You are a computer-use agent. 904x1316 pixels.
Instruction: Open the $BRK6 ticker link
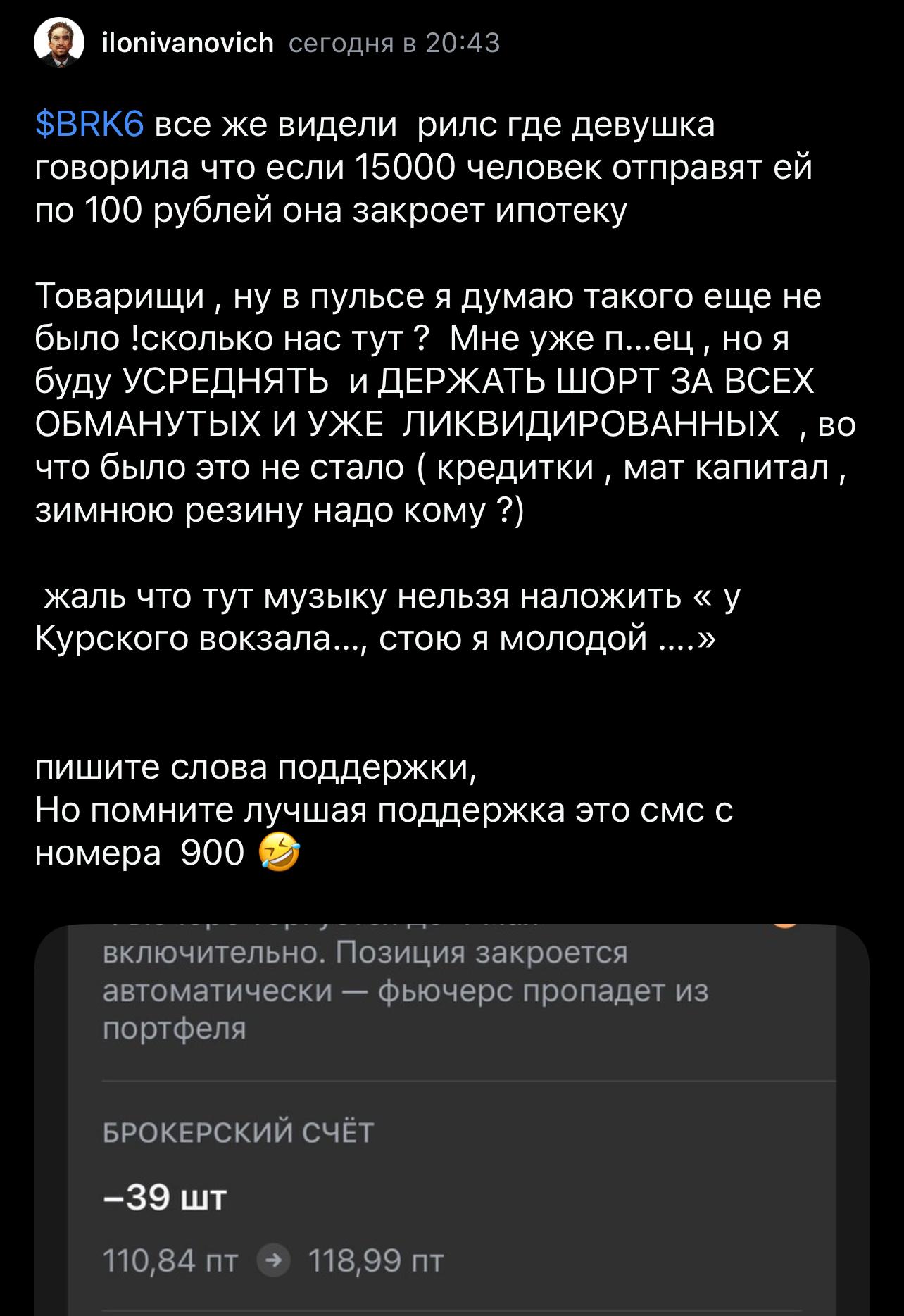pyautogui.click(x=89, y=125)
